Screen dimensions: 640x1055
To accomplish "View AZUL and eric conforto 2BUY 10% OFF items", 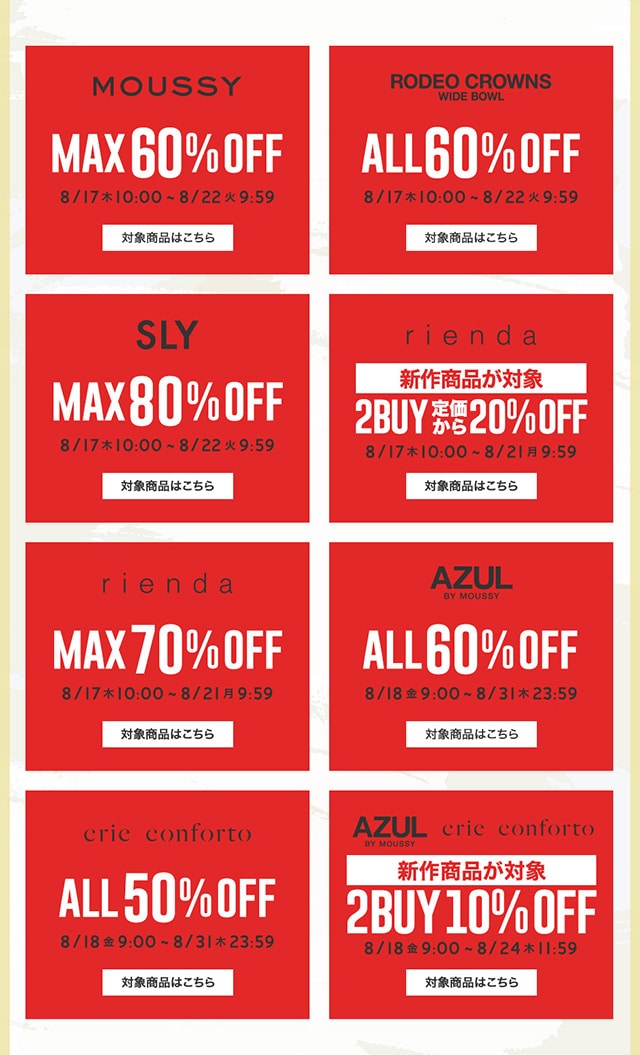I will click(x=471, y=982).
